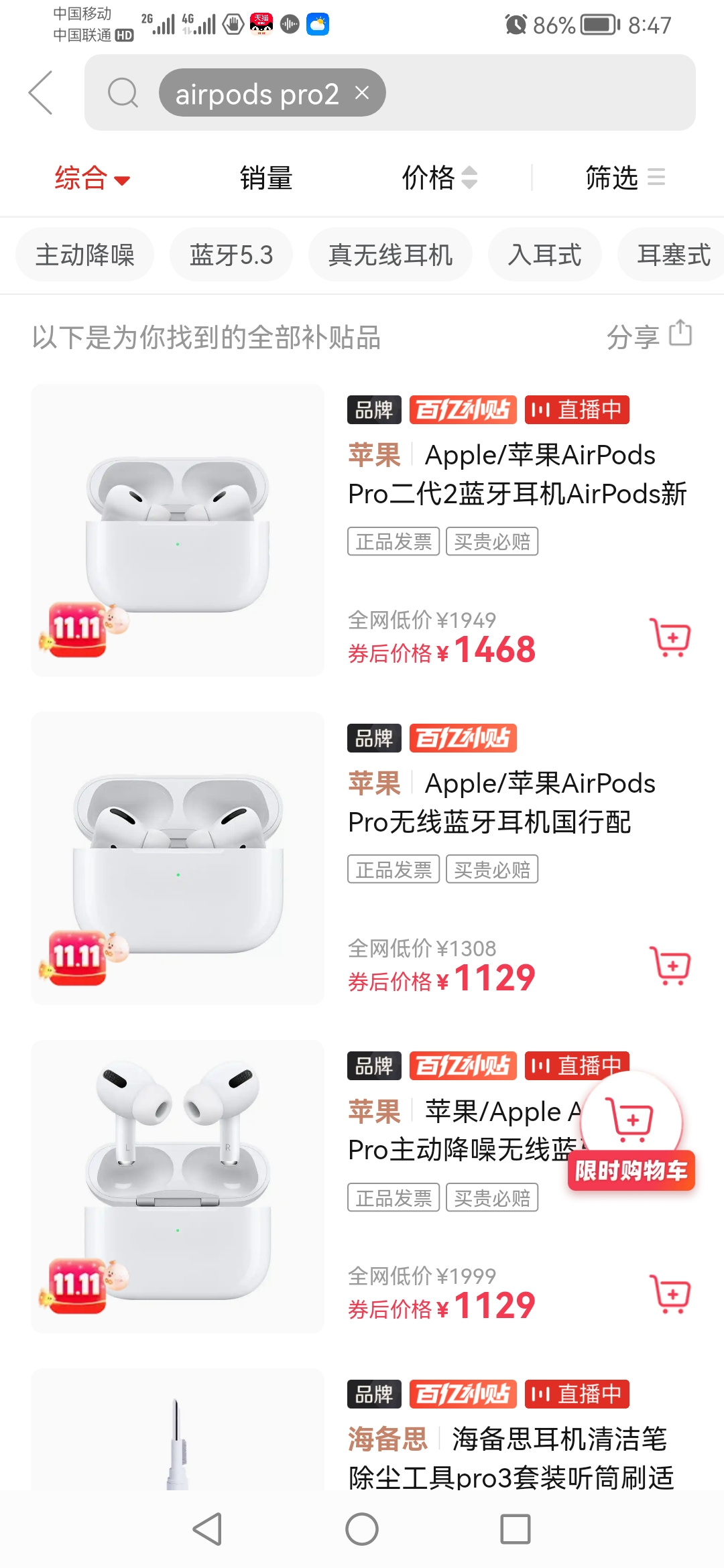Viewport: 724px width, 1568px height.
Task: Open AirPods Pro二代 listing priced ¥1468
Action: (x=516, y=474)
